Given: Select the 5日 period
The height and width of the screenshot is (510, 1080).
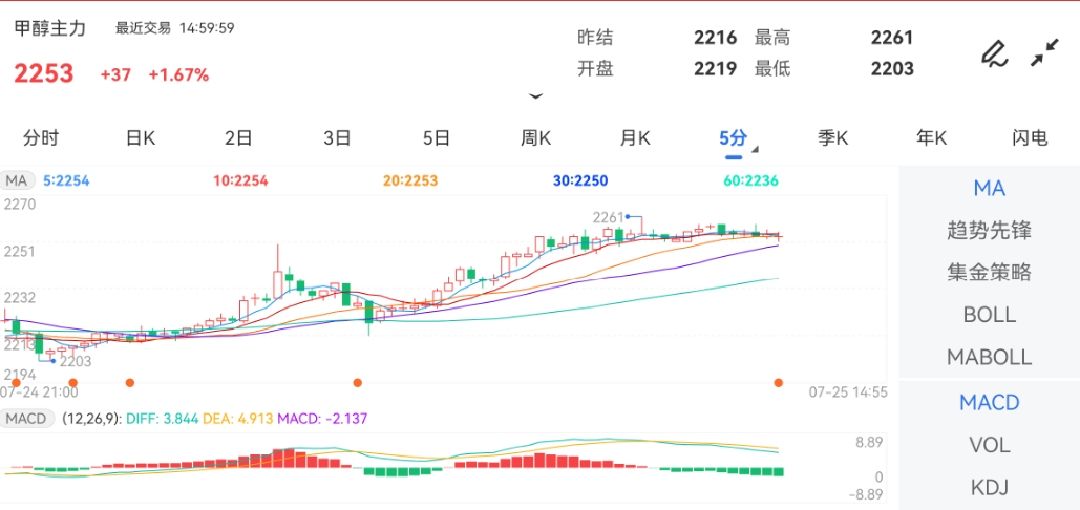Looking at the screenshot, I should 437,138.
